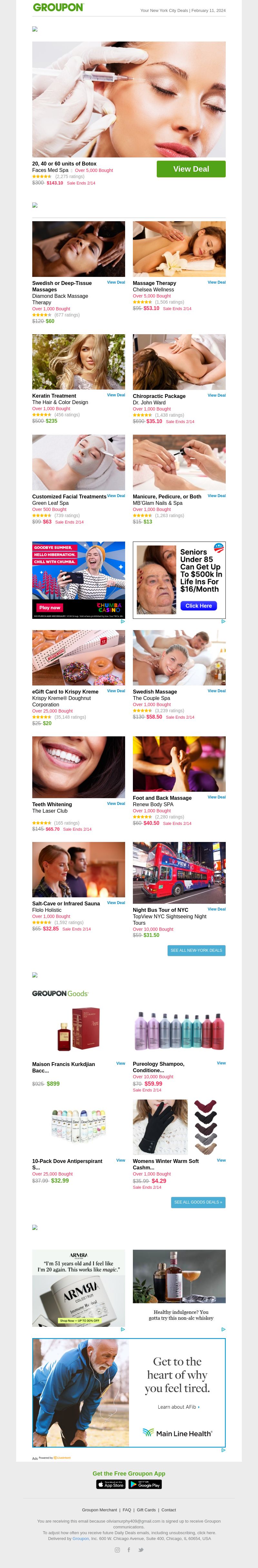Tap See All Goods Deals button
Image resolution: width=258 pixels, height=1568 pixels.
(x=198, y=1202)
